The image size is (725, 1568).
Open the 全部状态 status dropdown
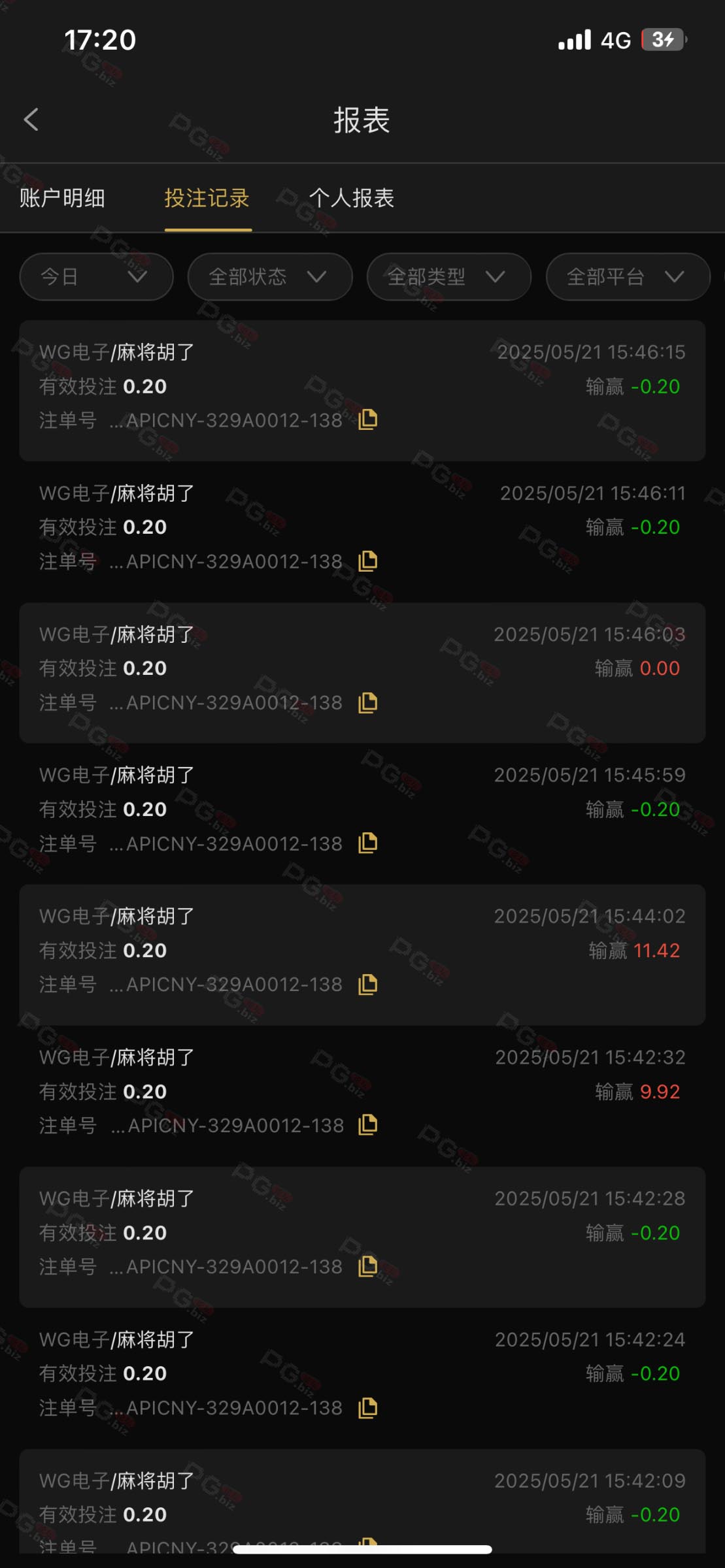click(x=270, y=277)
